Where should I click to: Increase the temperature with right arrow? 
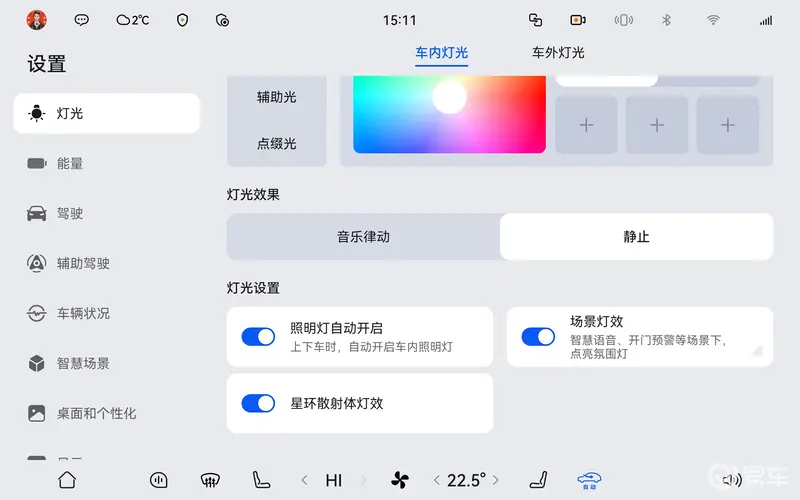[x=495, y=480]
